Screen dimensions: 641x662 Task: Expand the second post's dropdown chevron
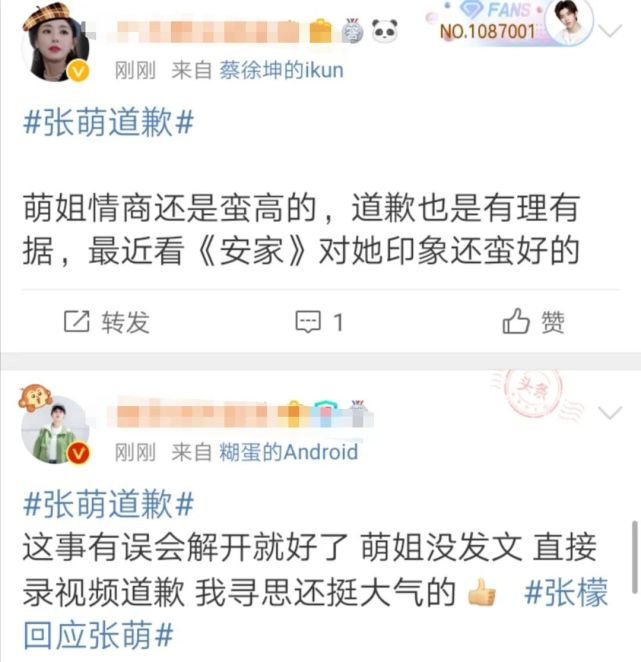coord(609,411)
